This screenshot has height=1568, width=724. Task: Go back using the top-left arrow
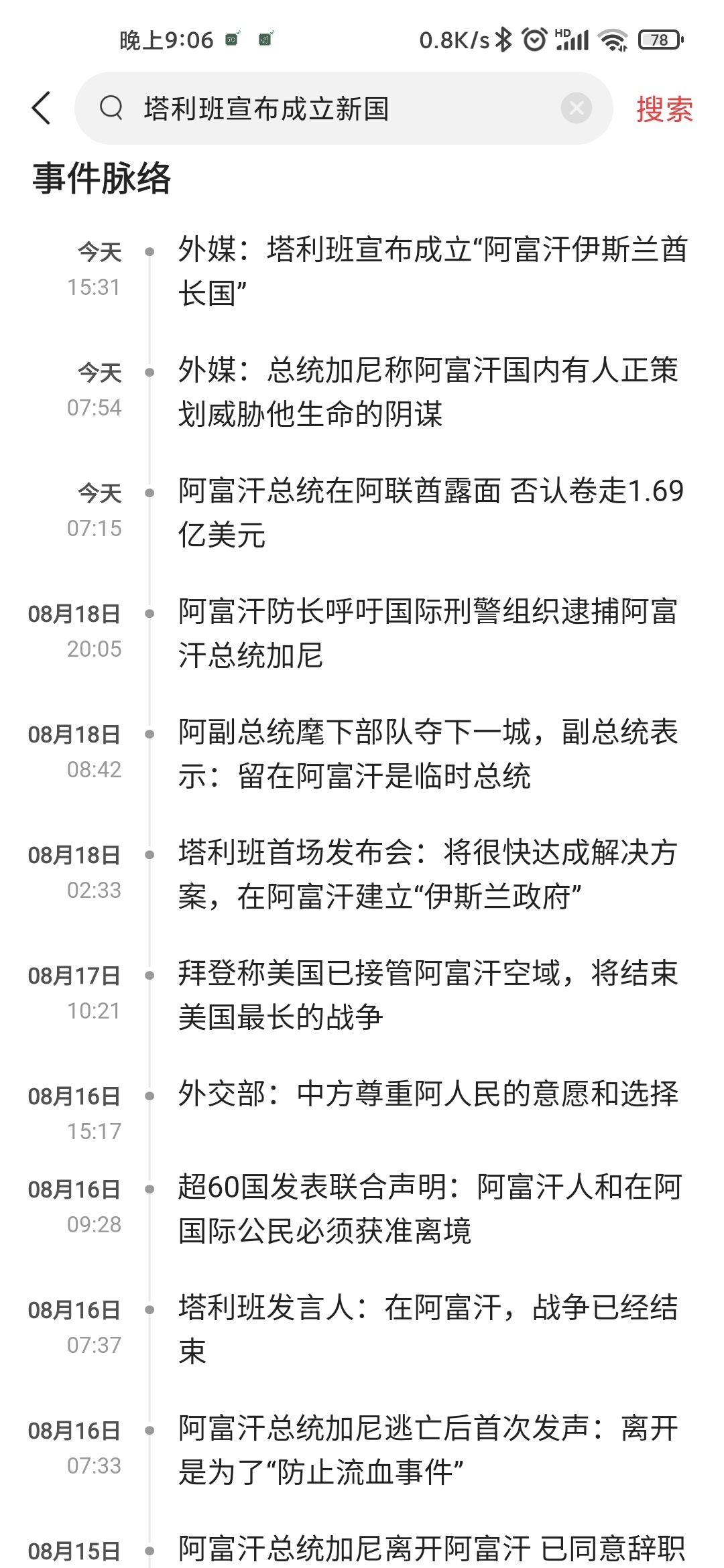[x=42, y=108]
